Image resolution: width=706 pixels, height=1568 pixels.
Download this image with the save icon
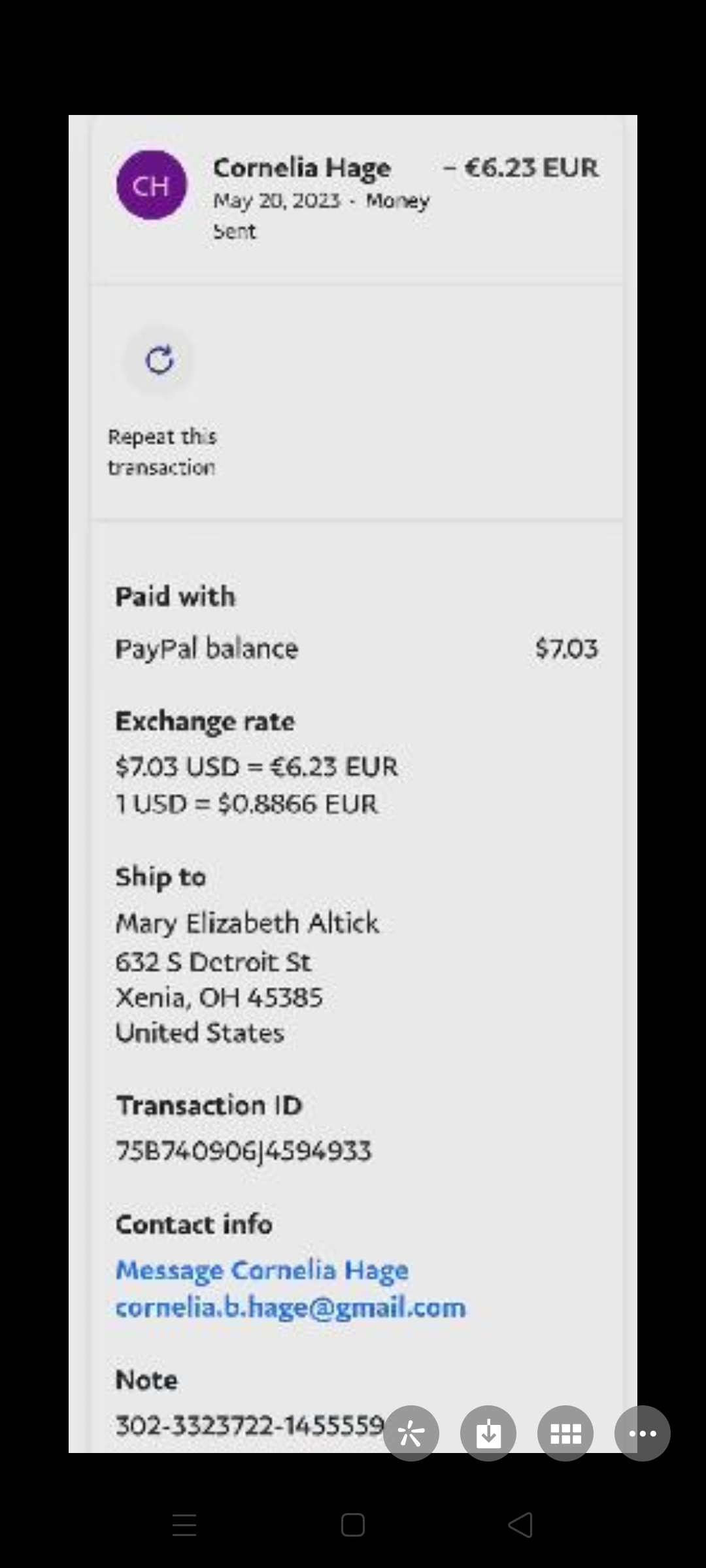[x=488, y=1433]
